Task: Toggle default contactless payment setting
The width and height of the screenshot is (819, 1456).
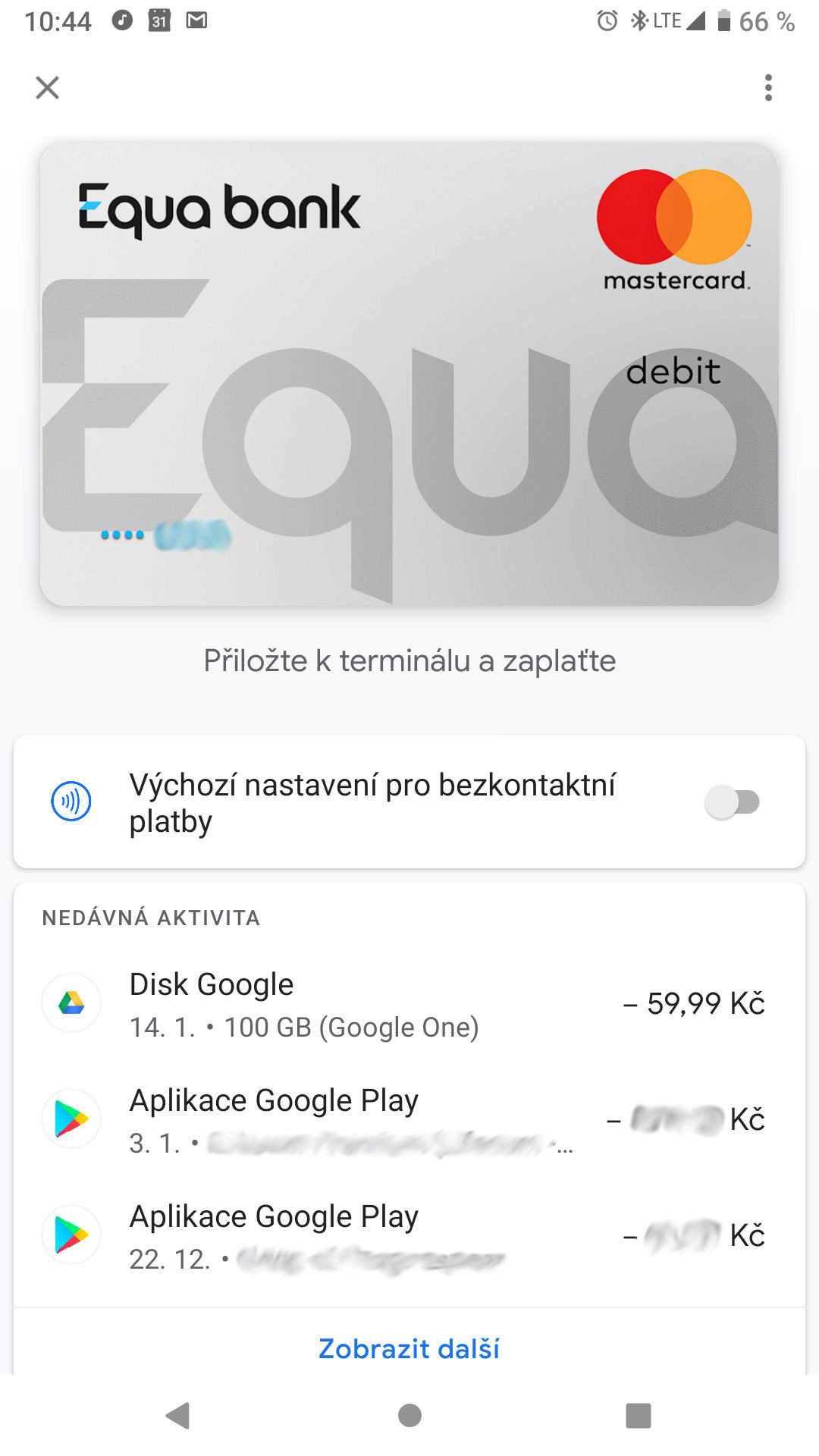Action: (x=733, y=802)
